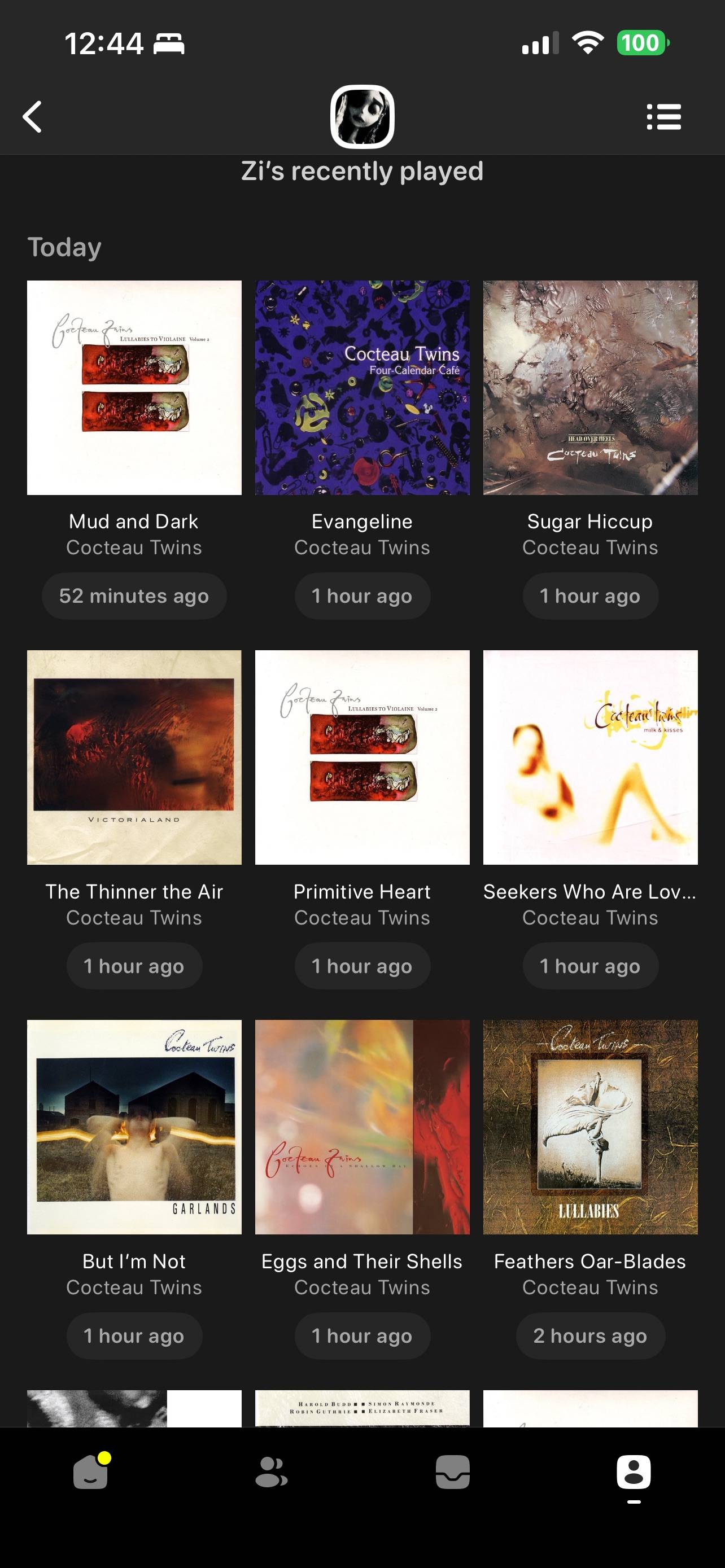
Task: Switch to list view icon
Action: [x=663, y=116]
